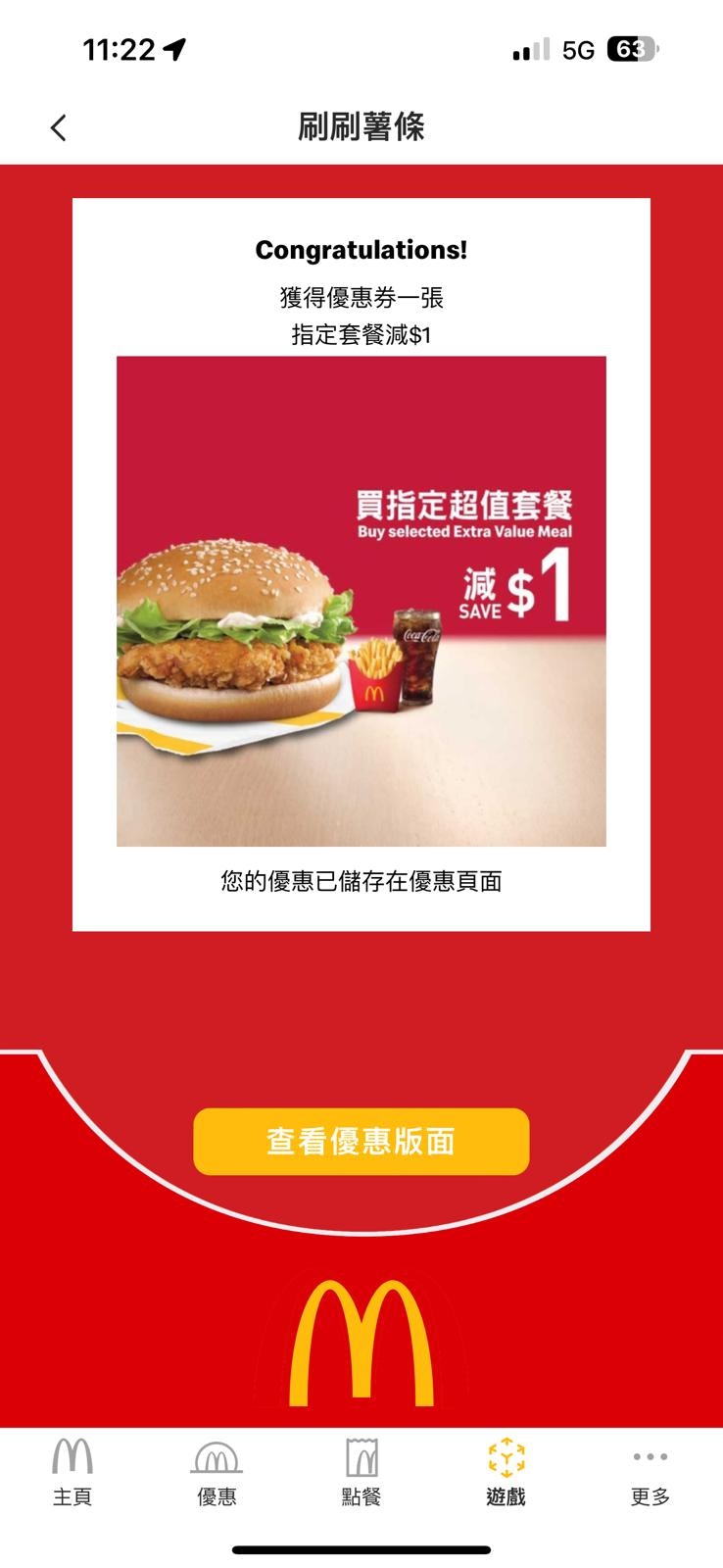Select the 優惠 offers icon

tap(217, 1462)
